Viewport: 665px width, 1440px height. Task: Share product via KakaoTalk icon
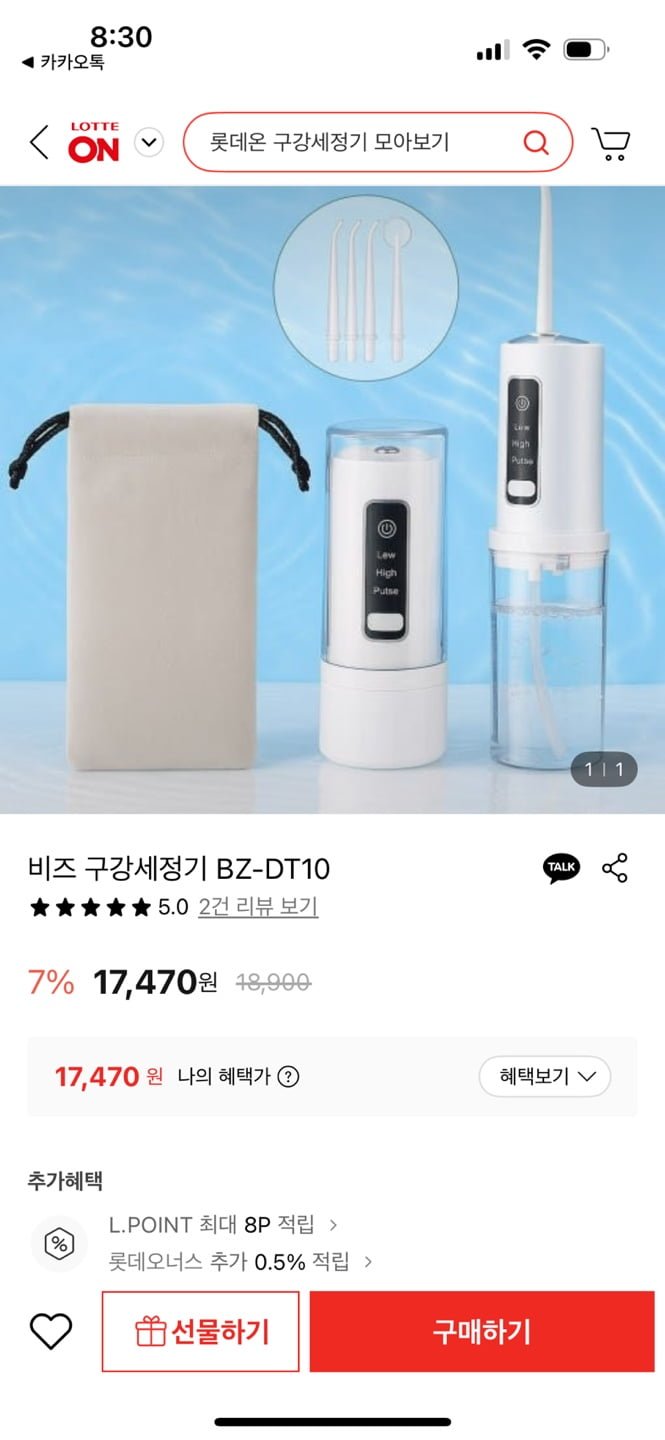(x=561, y=868)
